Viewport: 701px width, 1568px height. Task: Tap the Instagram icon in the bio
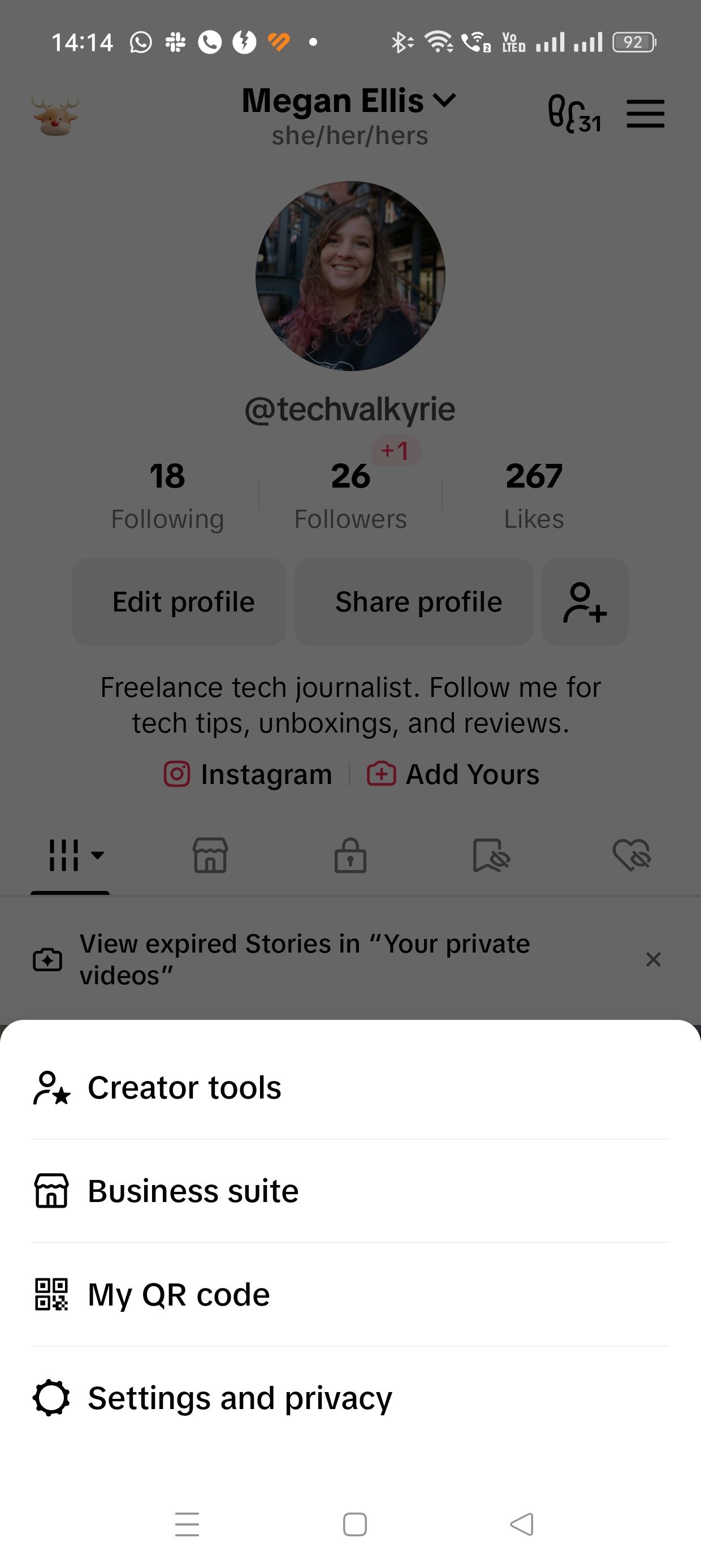pos(176,774)
